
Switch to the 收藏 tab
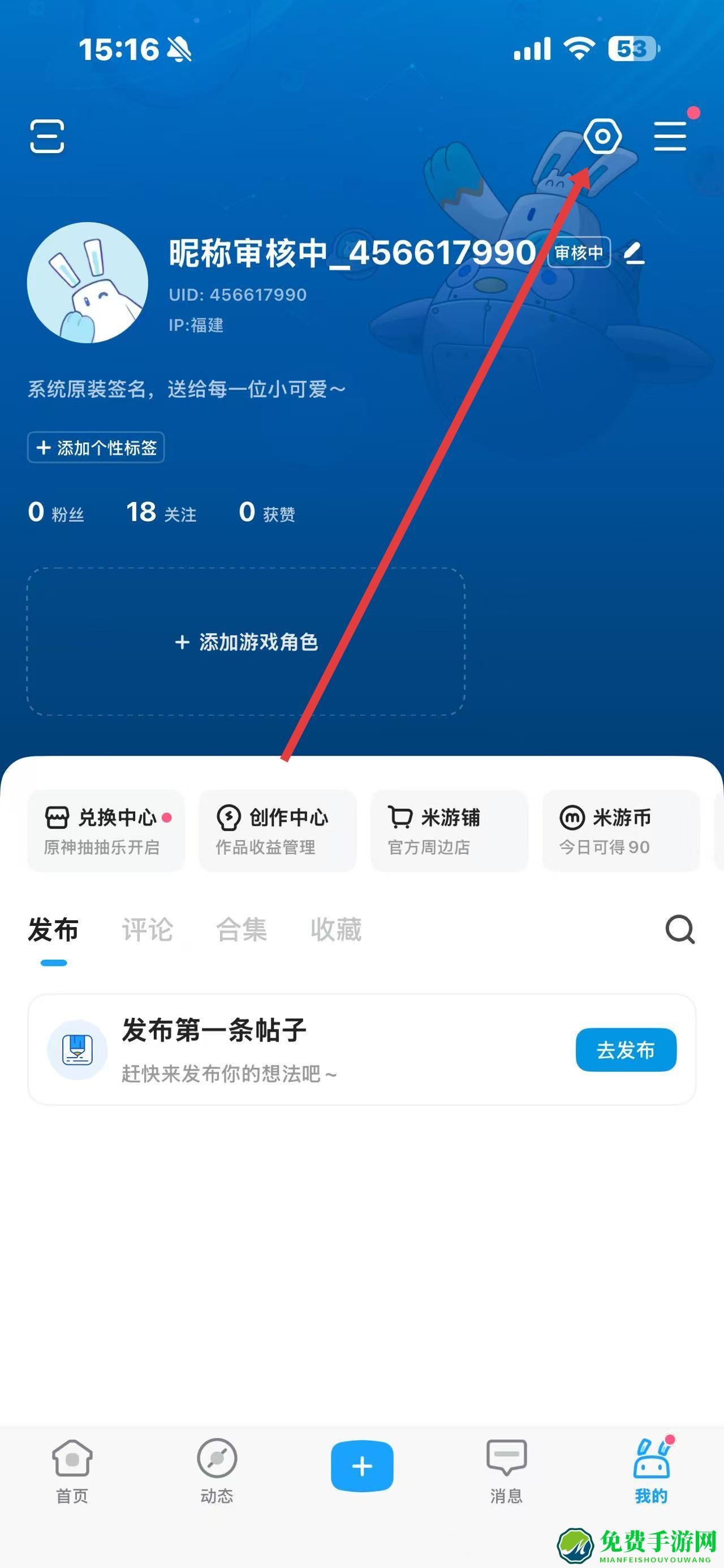coord(336,929)
